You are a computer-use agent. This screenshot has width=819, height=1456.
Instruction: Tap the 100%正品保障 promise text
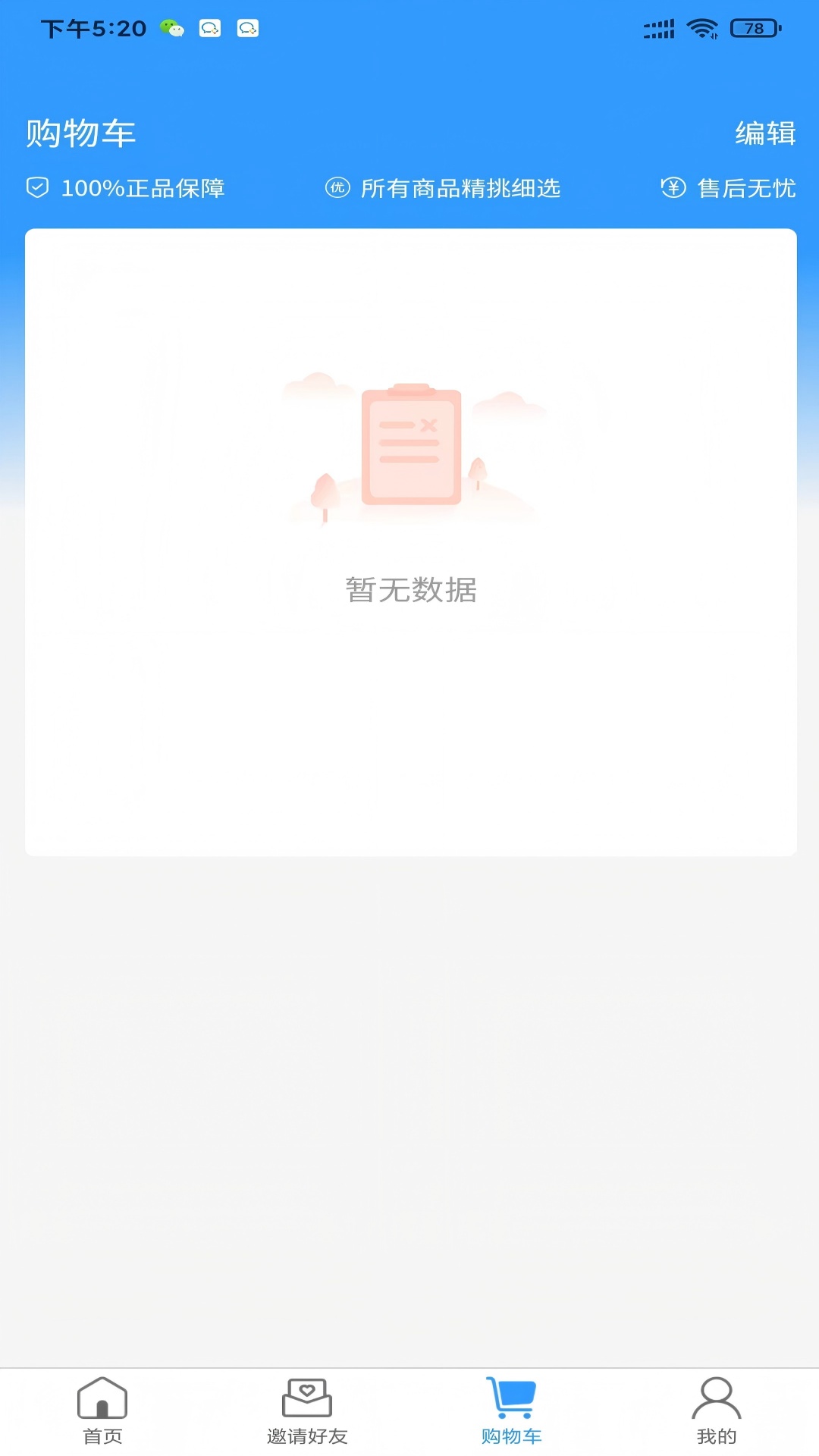[144, 190]
